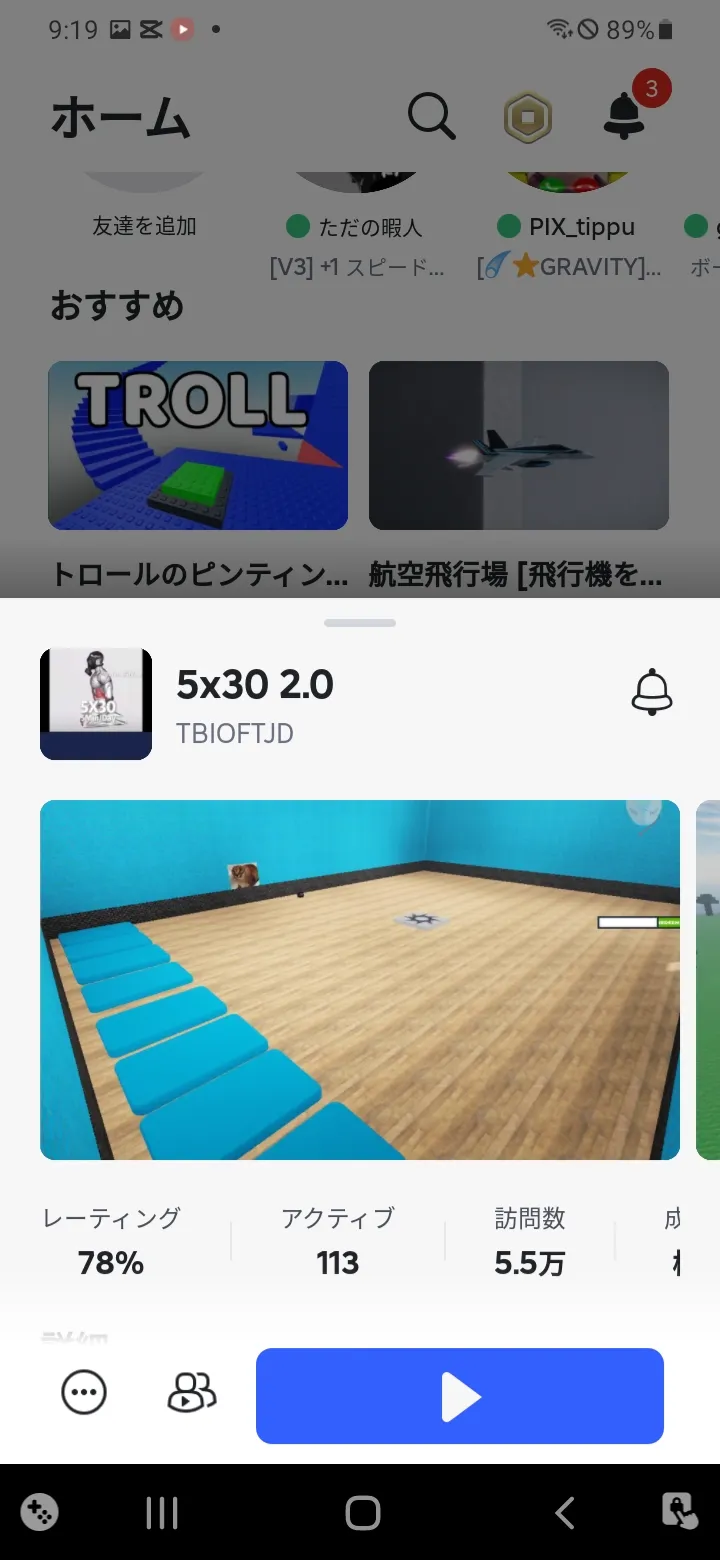Tap friend ただの暇人's profile

(357, 227)
